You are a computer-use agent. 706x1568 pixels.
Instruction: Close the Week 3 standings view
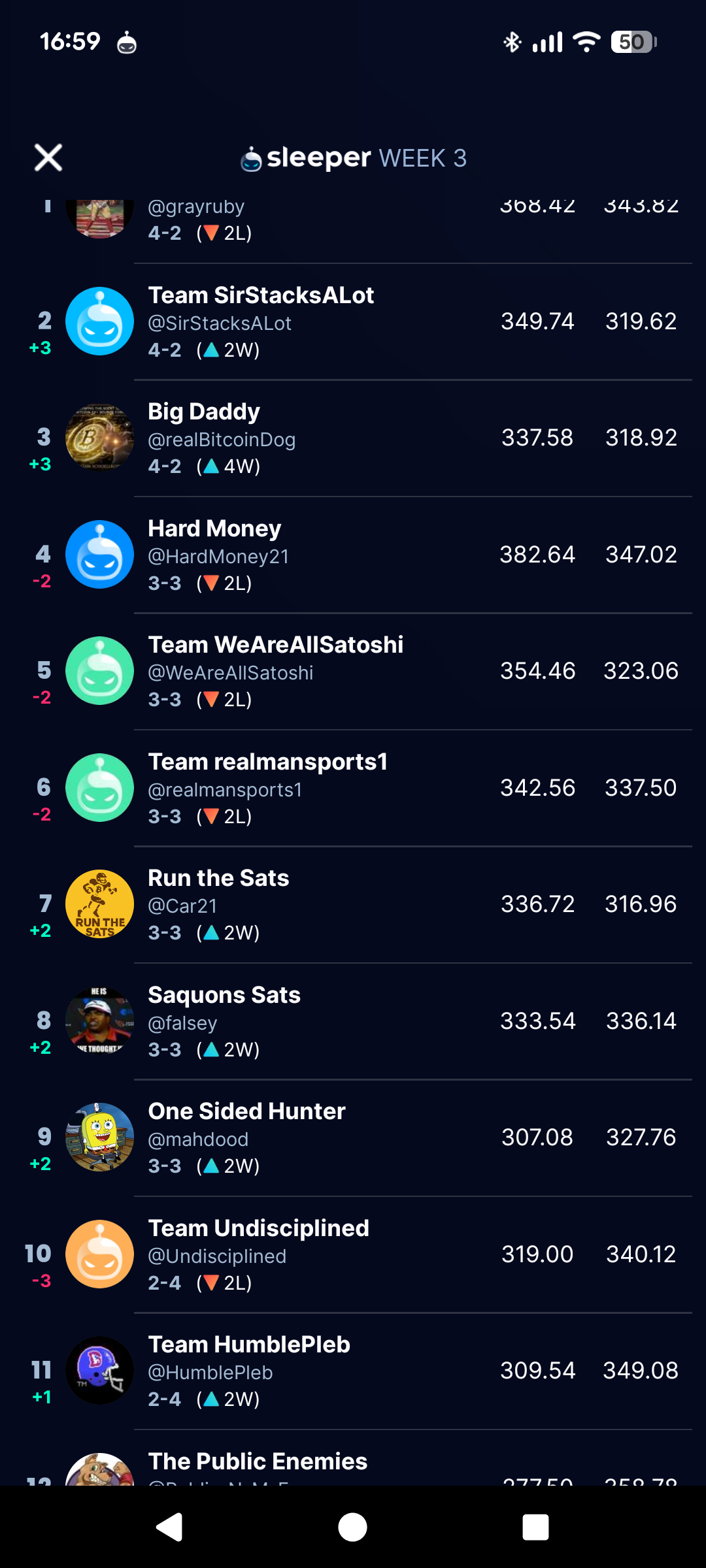48,157
